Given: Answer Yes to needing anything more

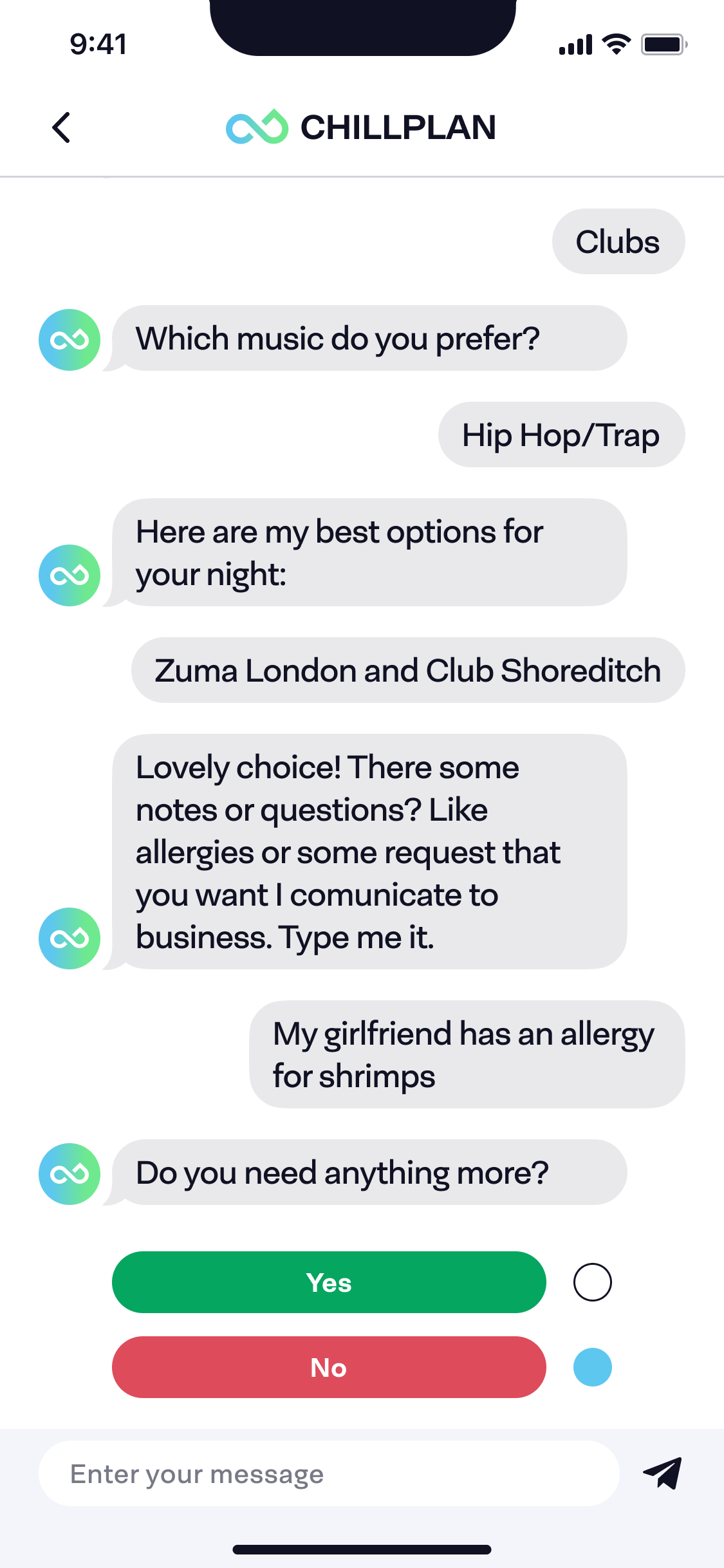Looking at the screenshot, I should 329,1282.
